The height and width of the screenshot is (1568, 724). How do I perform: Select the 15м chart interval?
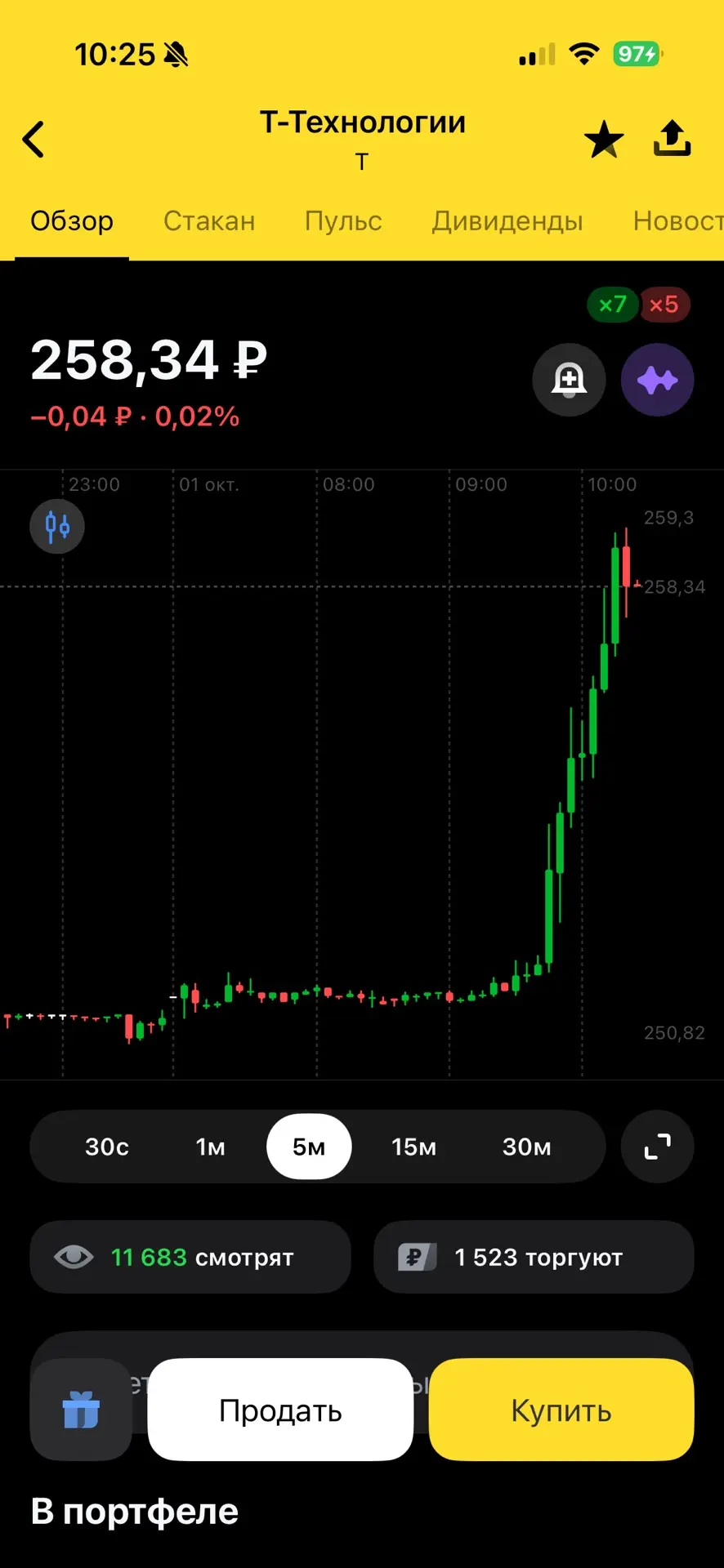coord(413,1147)
